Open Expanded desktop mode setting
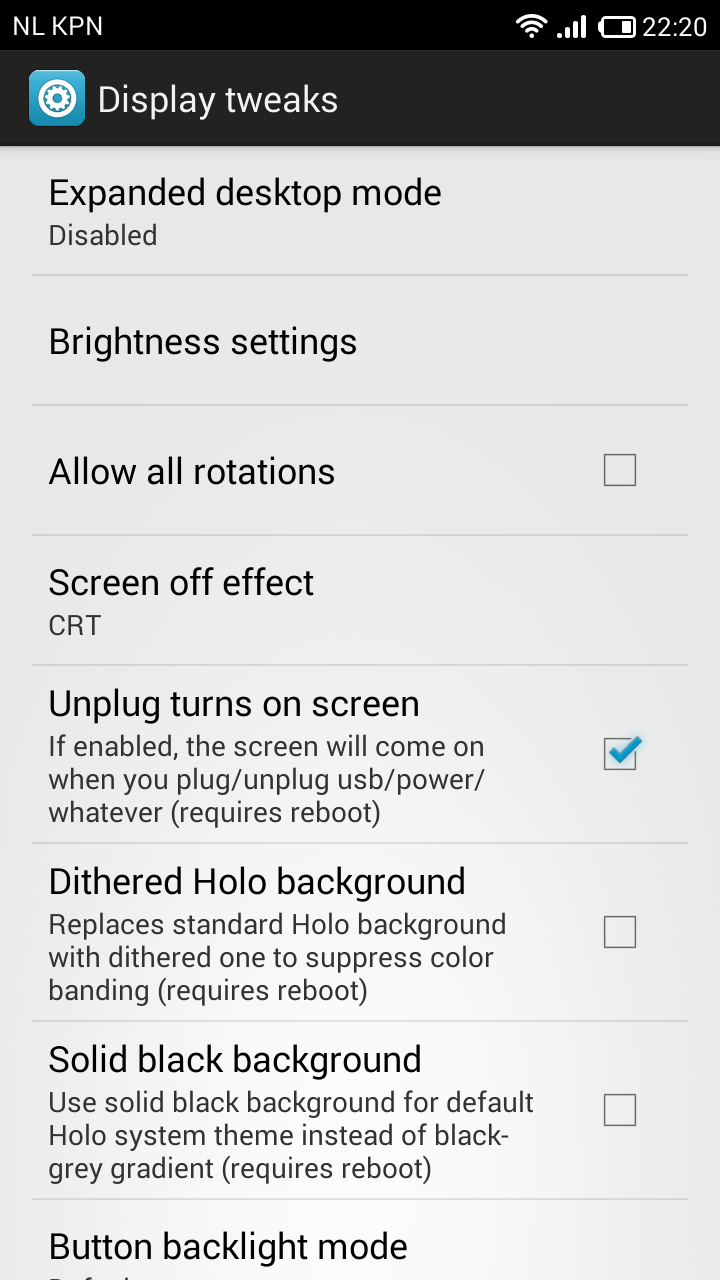720x1280 pixels. click(360, 211)
